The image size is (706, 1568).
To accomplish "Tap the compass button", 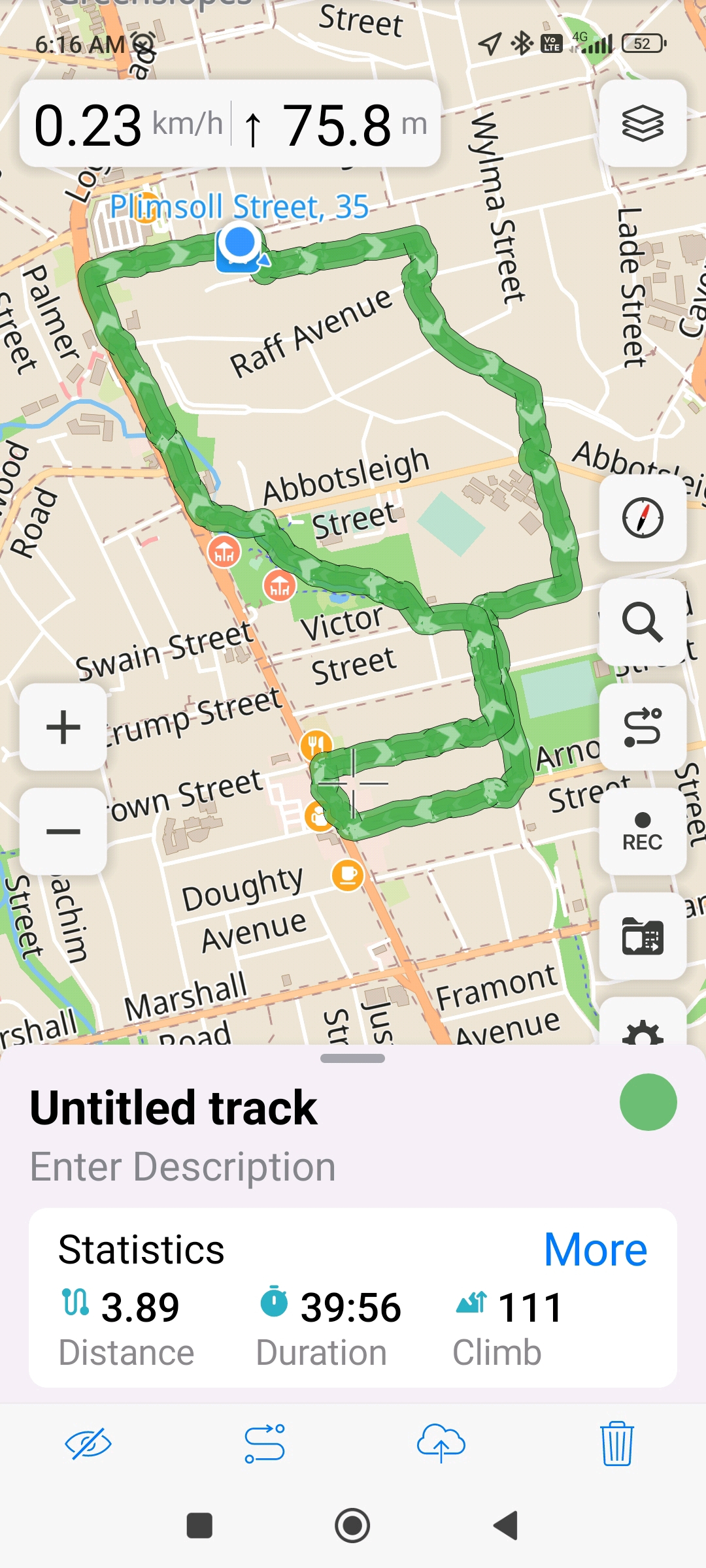I will pos(642,518).
